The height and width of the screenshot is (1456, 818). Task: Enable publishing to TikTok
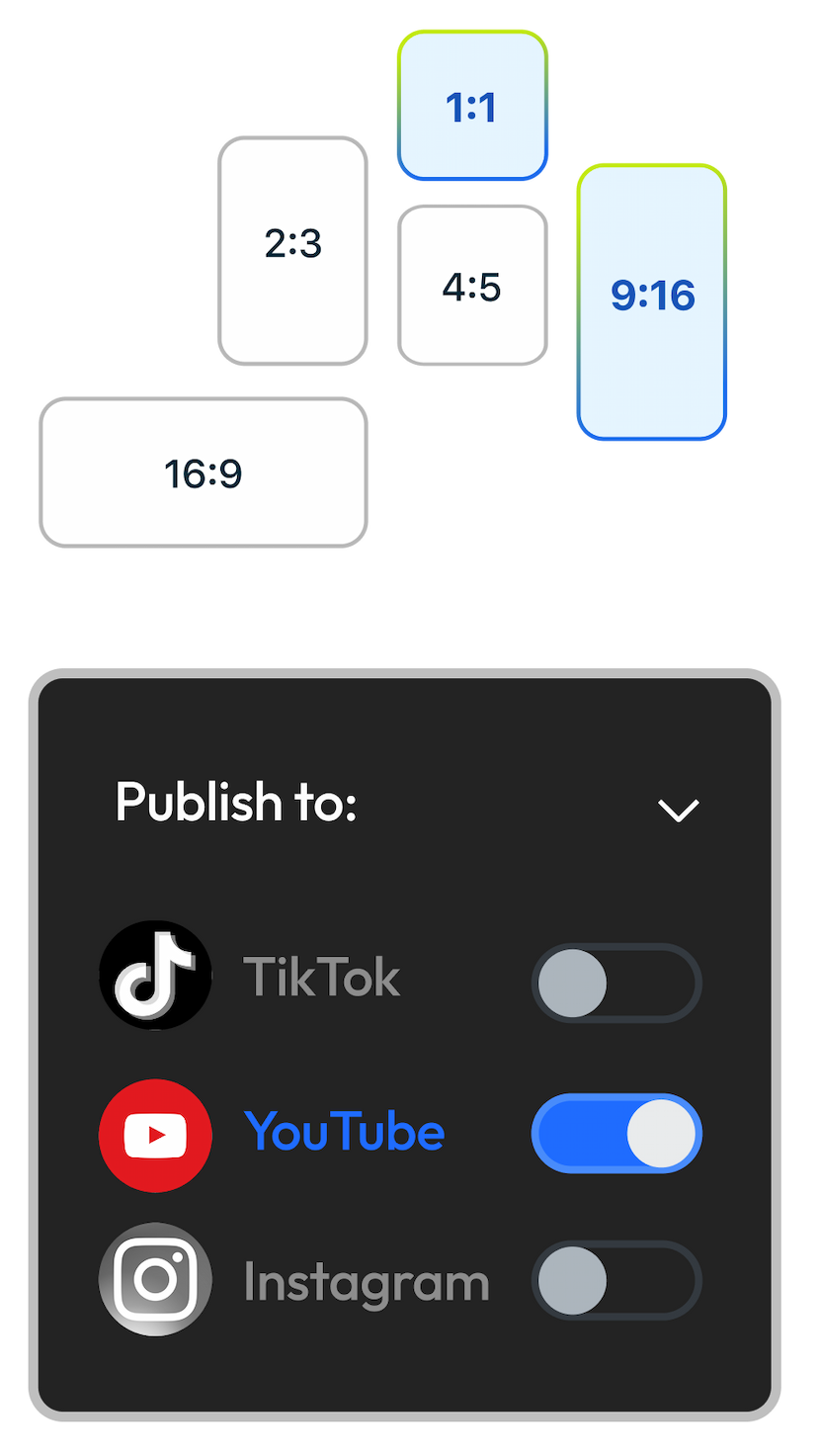tap(615, 983)
